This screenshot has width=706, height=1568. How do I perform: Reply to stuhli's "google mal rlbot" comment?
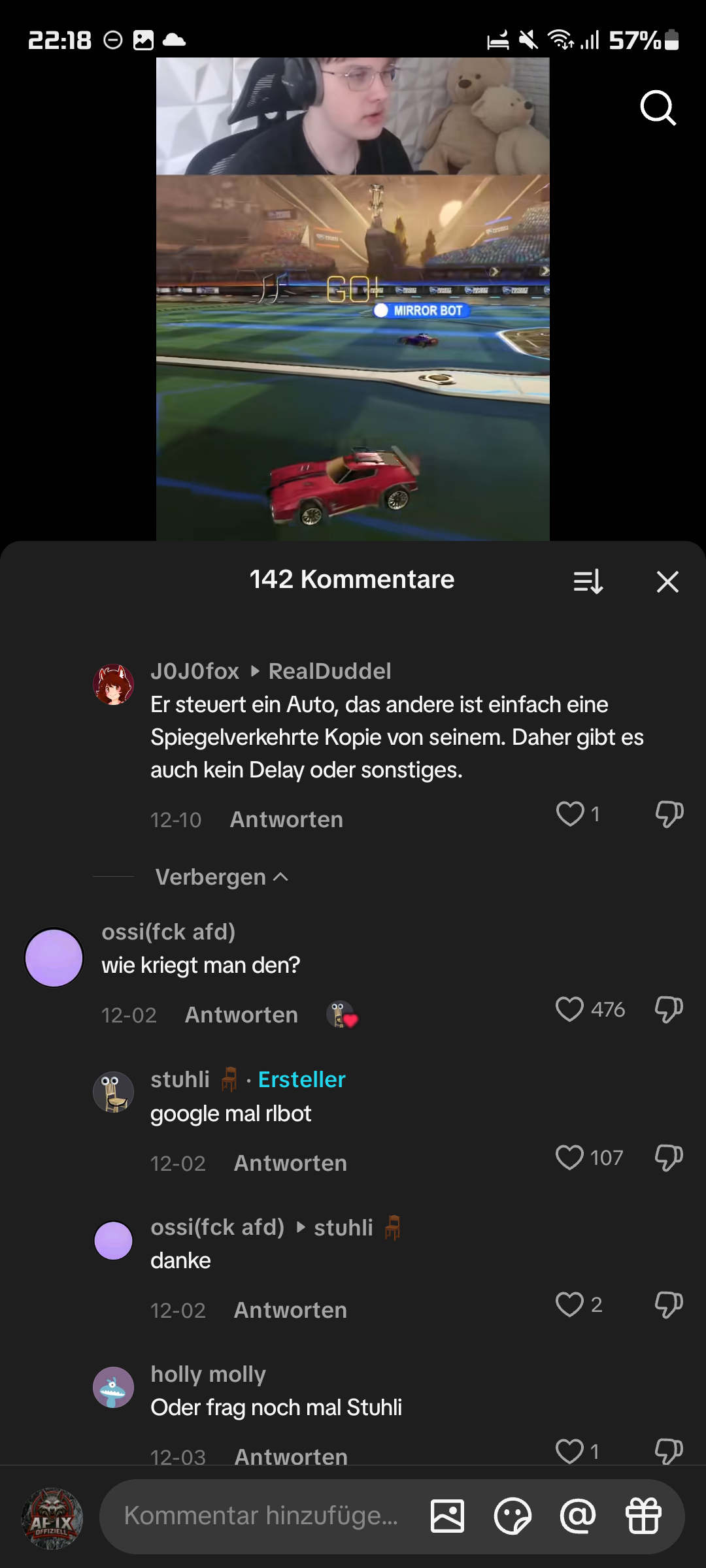[x=290, y=1163]
